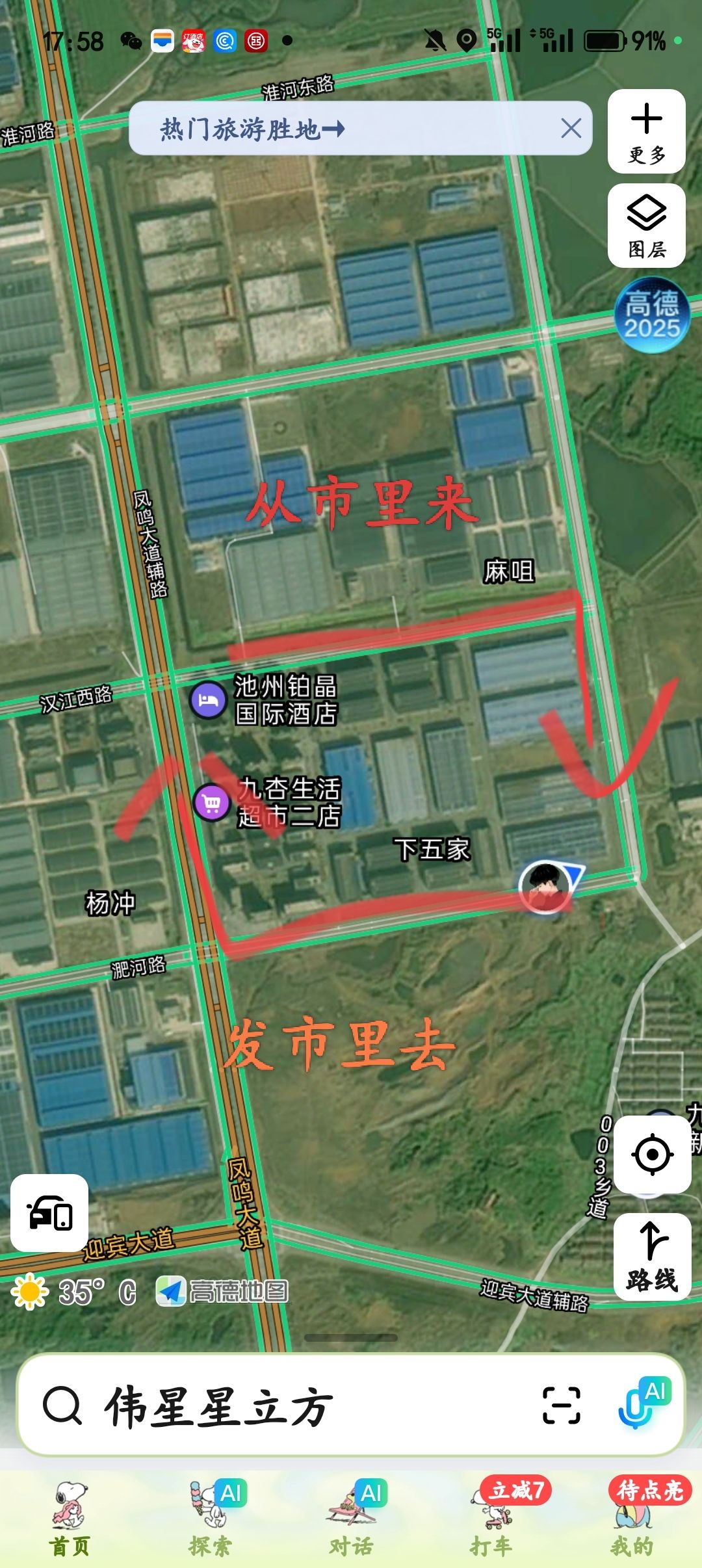Open the 图层 map layers panel
Screen dimensions: 702x1568
646,226
